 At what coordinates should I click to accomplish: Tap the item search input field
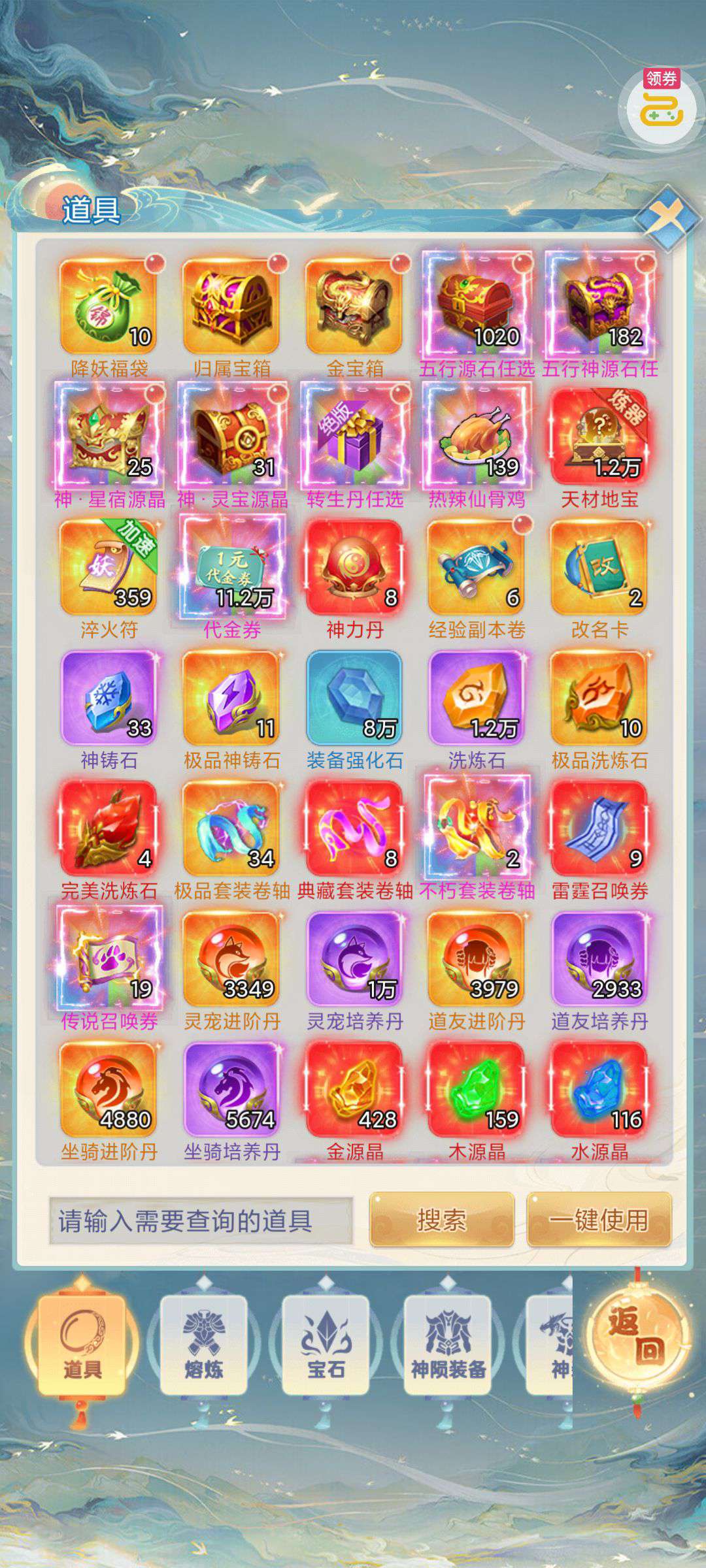tap(201, 1220)
